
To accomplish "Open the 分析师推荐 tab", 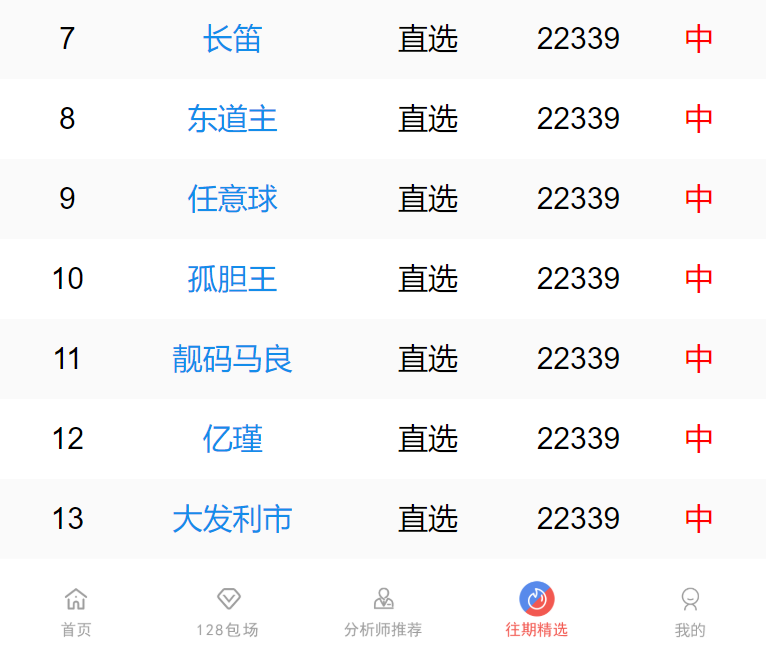I will pos(383,612).
